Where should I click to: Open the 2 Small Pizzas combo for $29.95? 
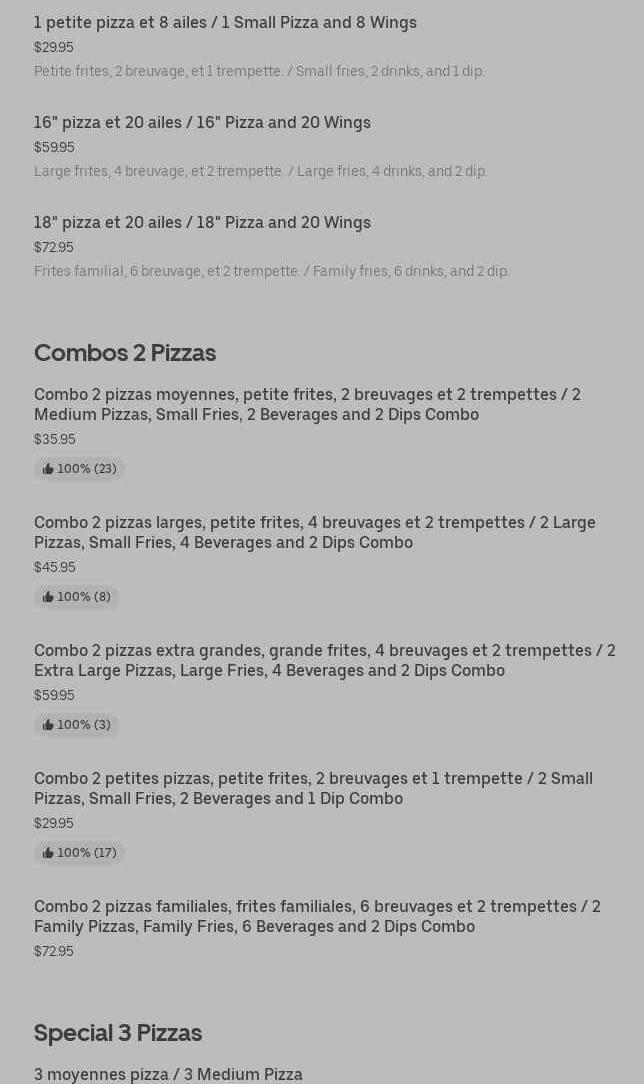(x=313, y=788)
